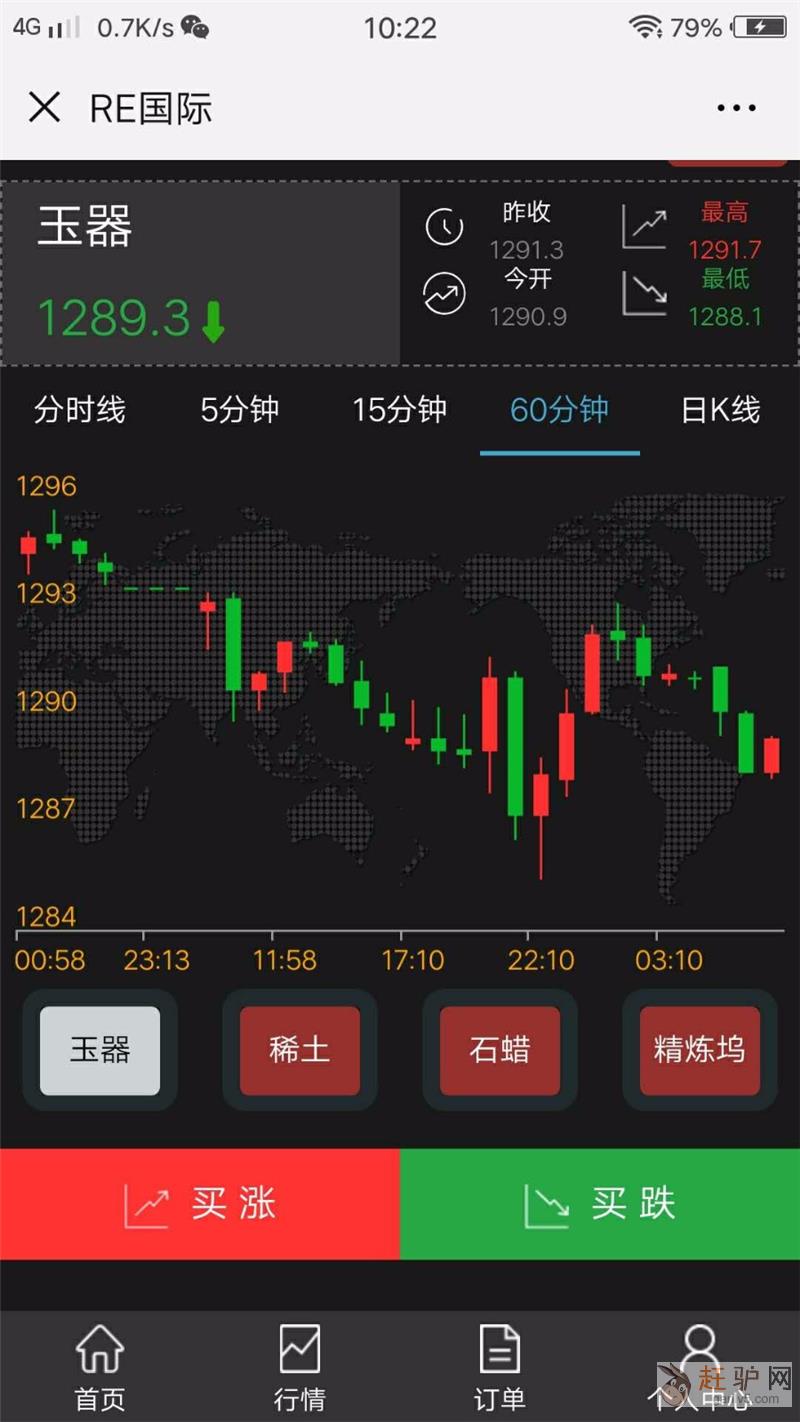Switch to the 日K线 chart
Screen dimensions: 800x1422
click(720, 410)
